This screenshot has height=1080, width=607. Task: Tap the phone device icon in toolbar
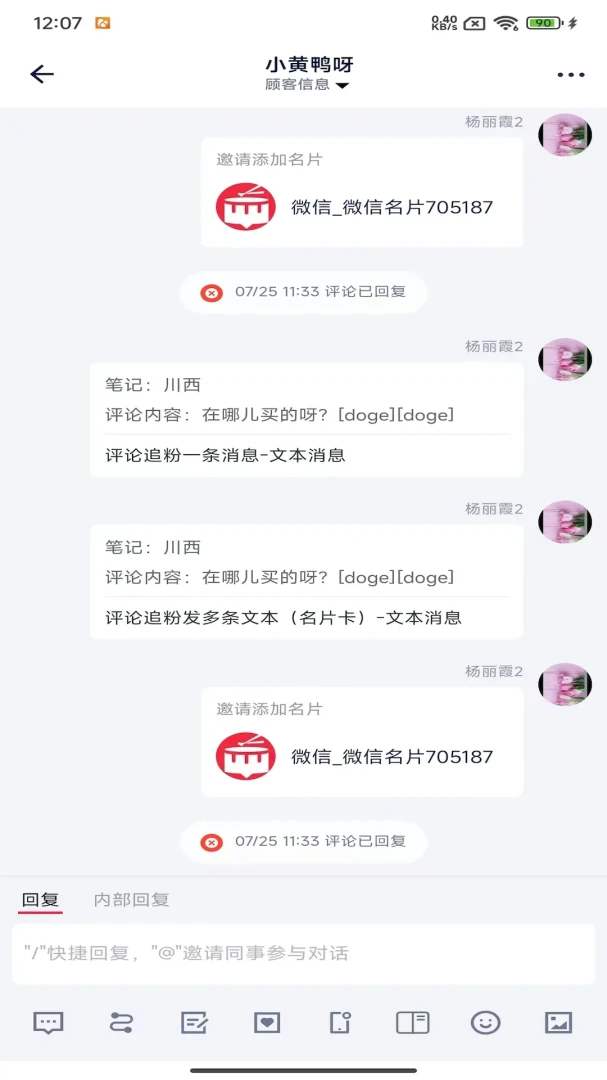[340, 1023]
